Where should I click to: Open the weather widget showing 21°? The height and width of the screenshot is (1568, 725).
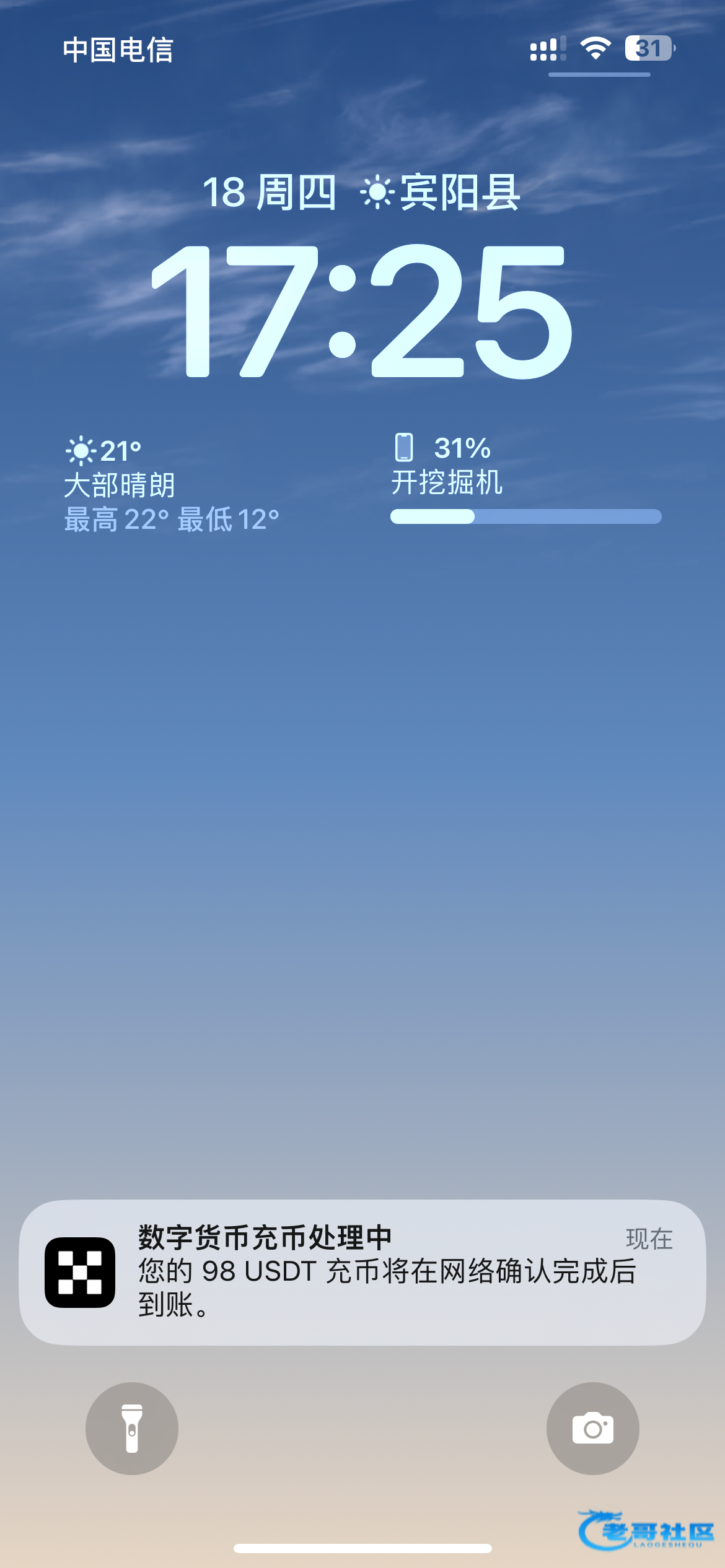click(172, 485)
